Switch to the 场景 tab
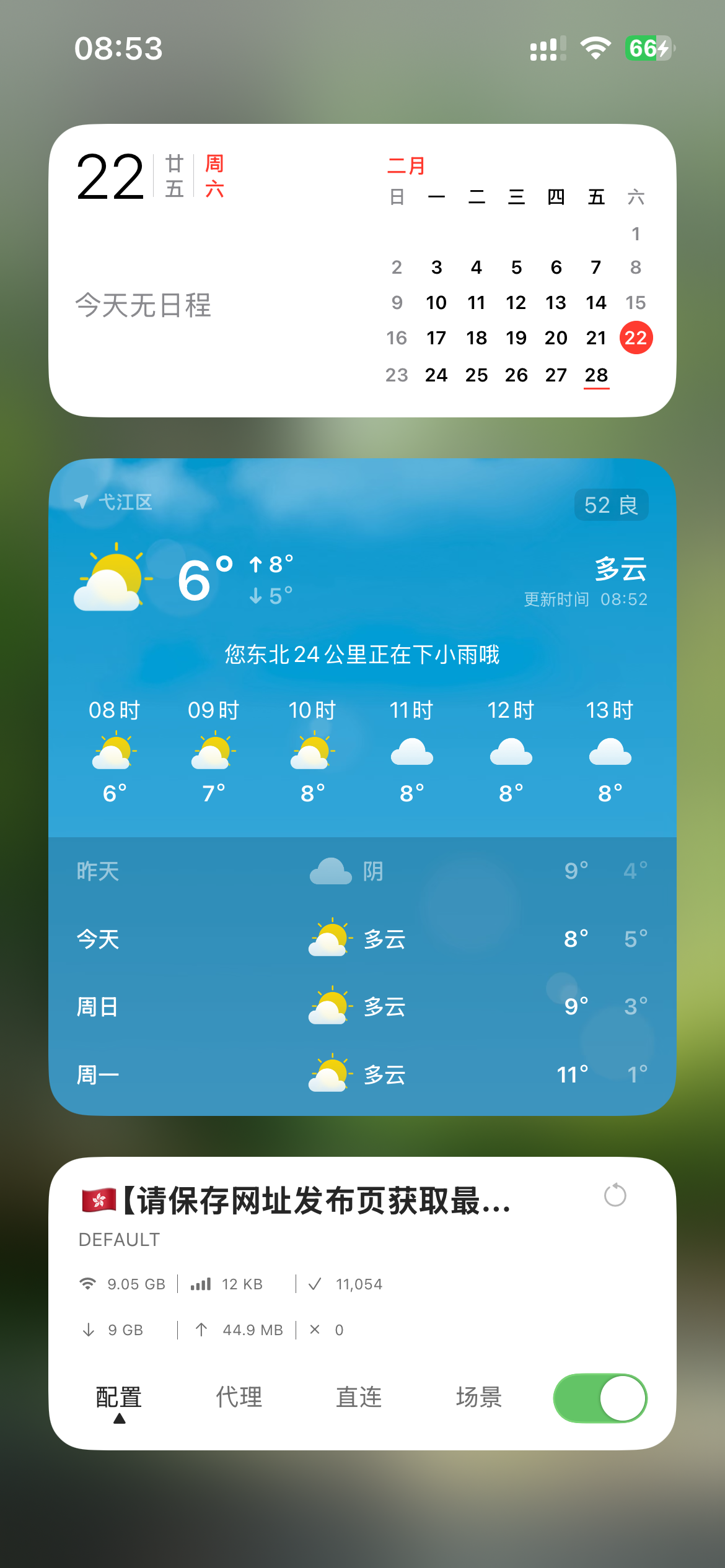 click(x=479, y=1397)
